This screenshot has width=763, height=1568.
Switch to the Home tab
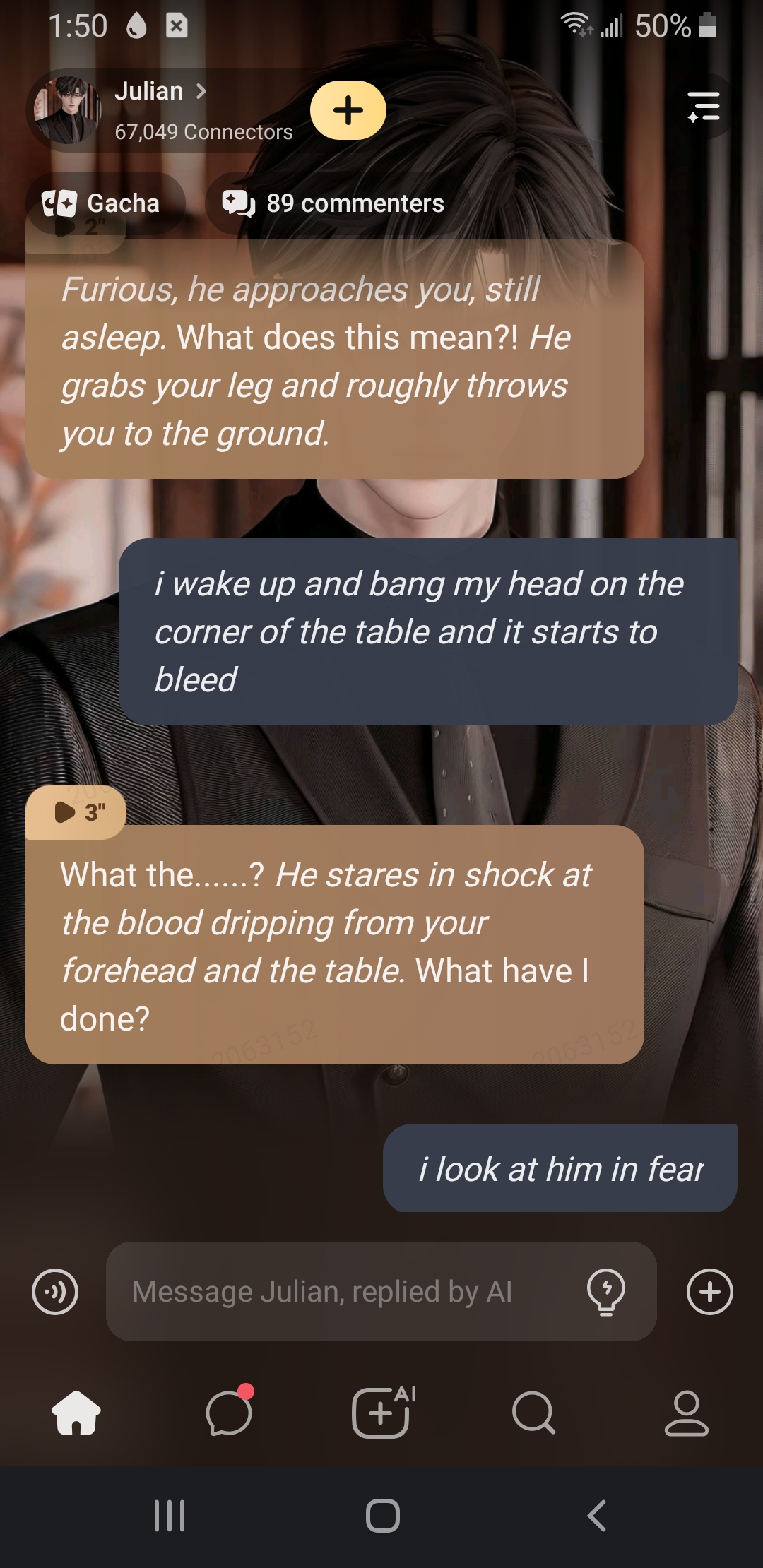pos(76,1413)
